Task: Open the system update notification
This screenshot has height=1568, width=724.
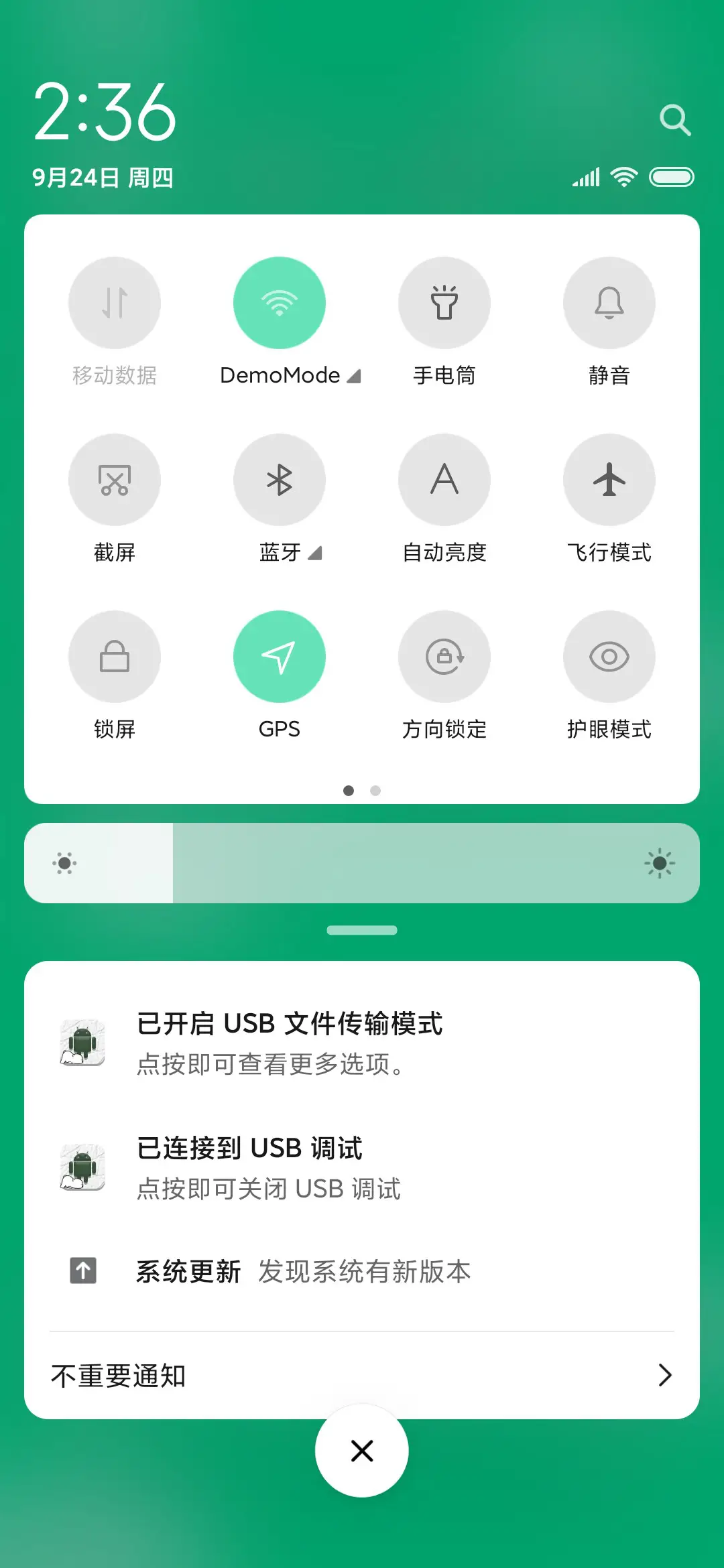Action: tap(362, 1271)
